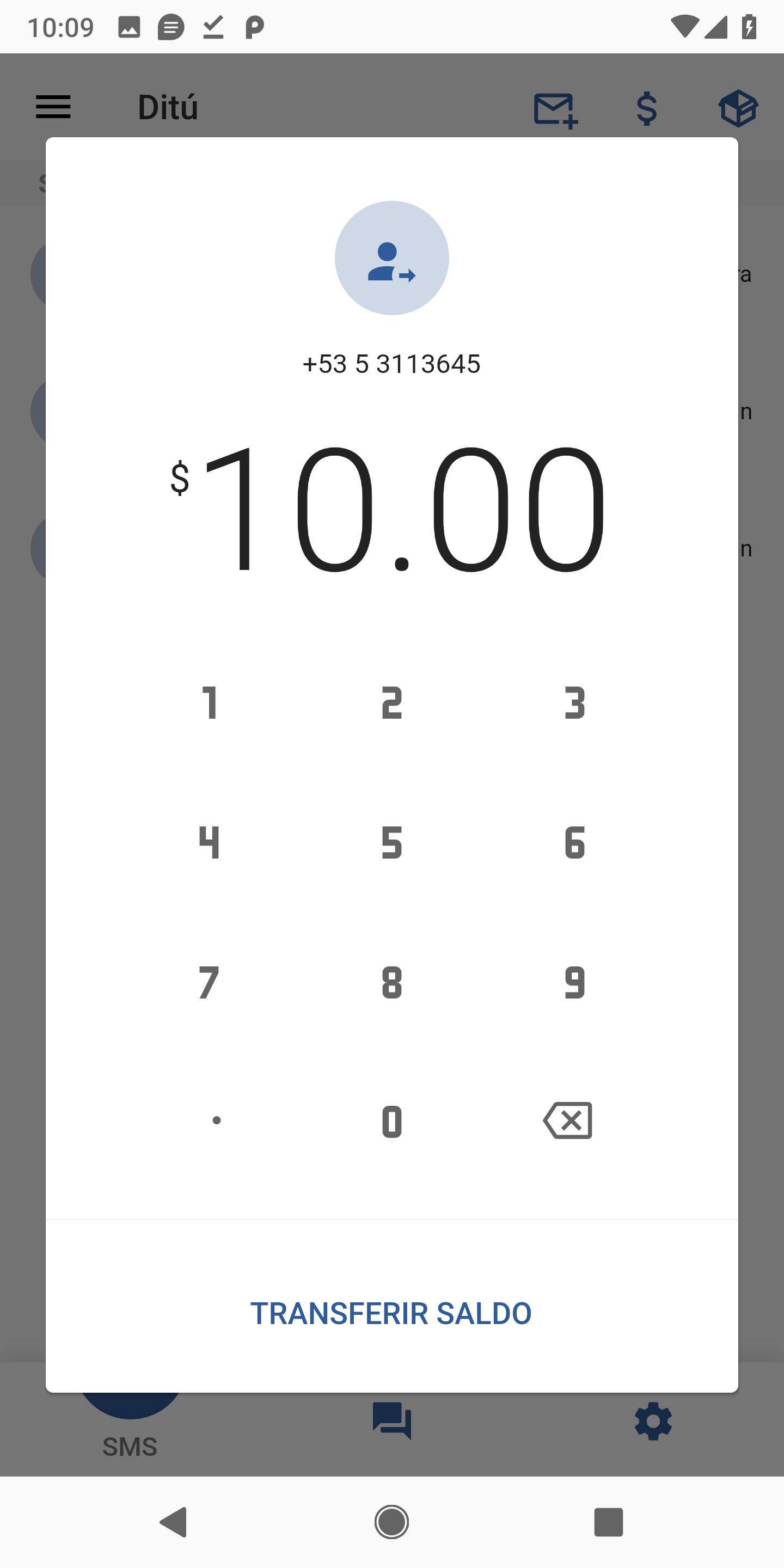Tap TRANSFERIR SALDO to send balance
Screen dimensions: 784x1568
pos(391,1313)
